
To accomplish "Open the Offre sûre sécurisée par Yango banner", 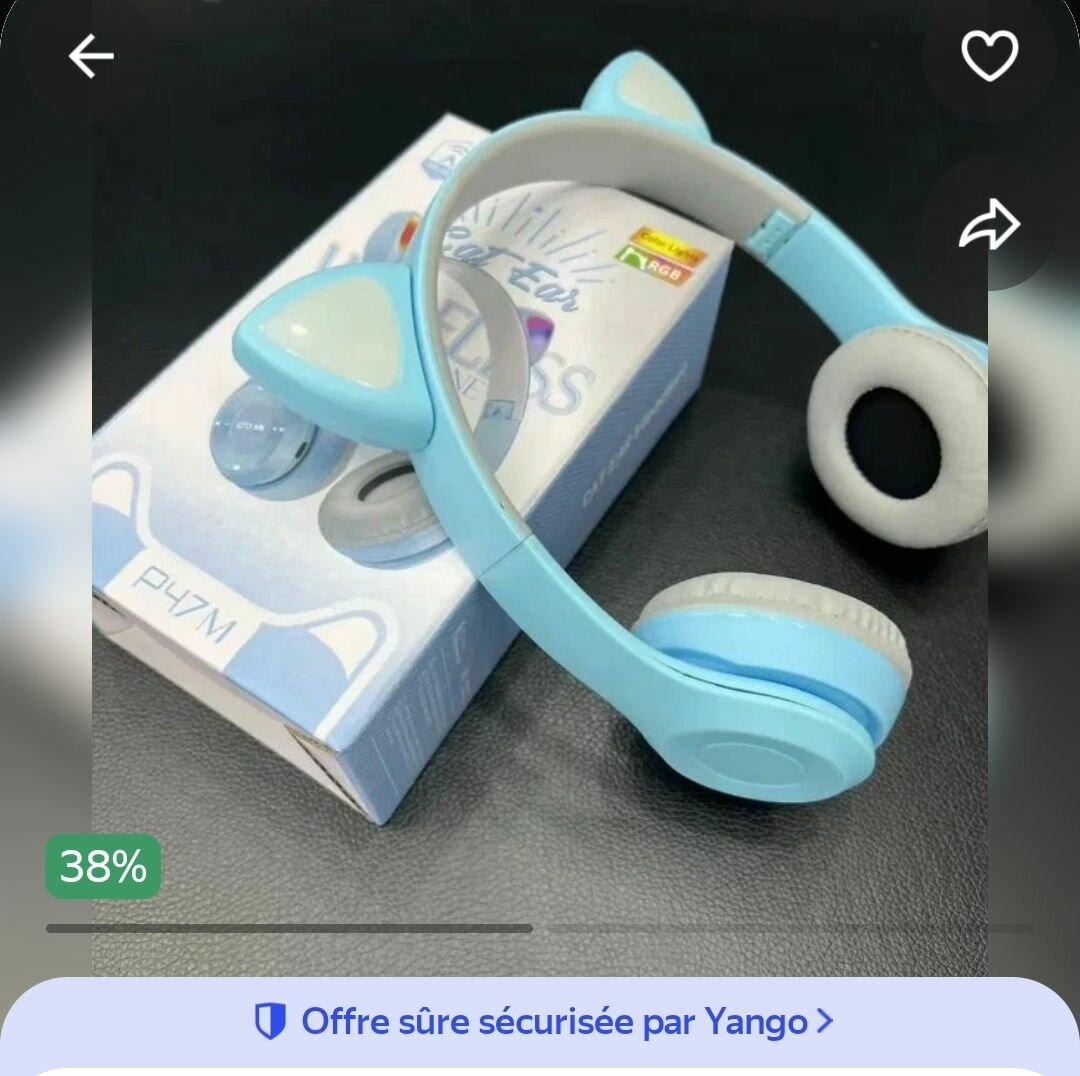I will (542, 1021).
